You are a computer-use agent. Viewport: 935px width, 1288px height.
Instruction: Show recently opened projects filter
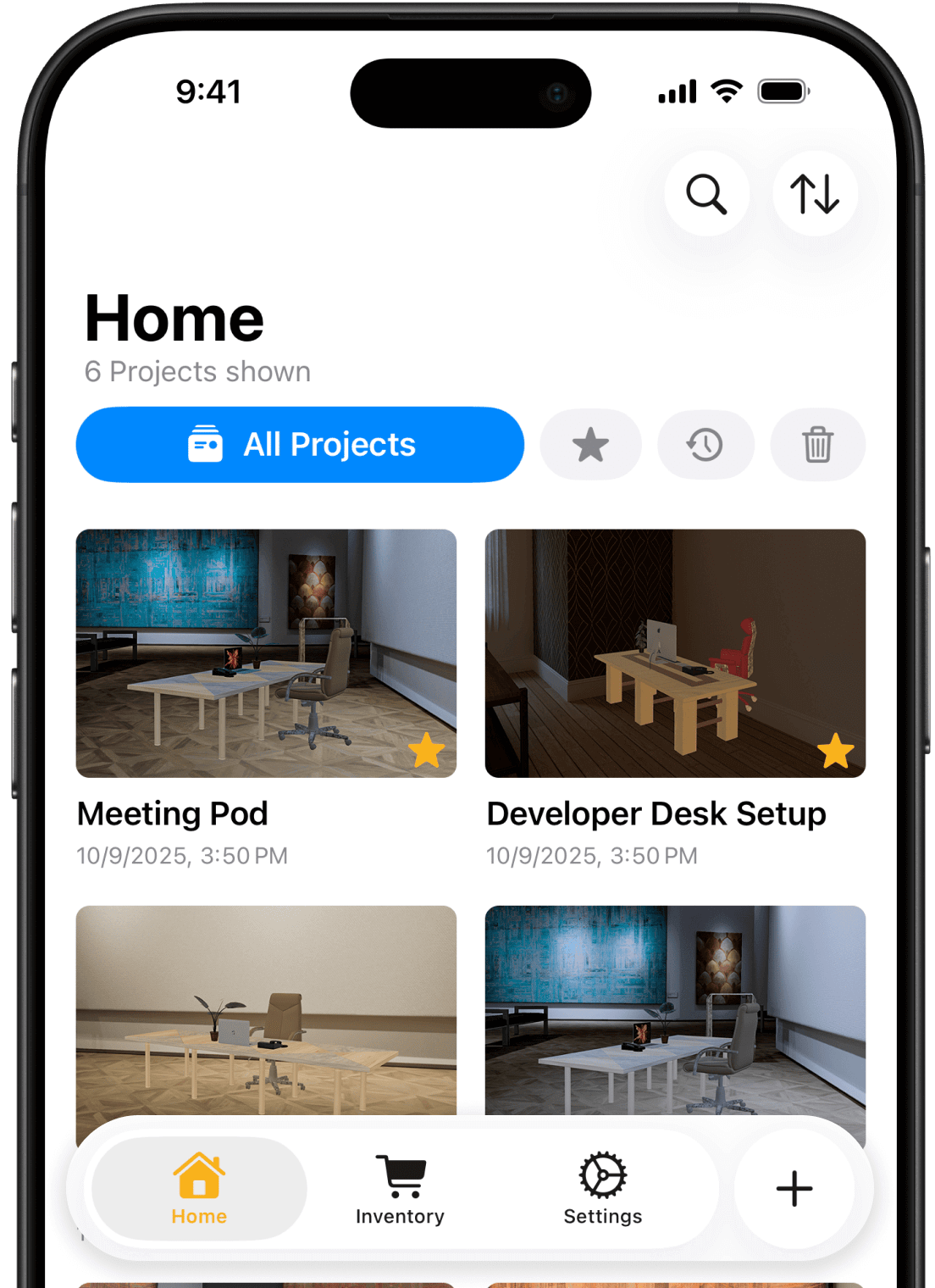705,445
